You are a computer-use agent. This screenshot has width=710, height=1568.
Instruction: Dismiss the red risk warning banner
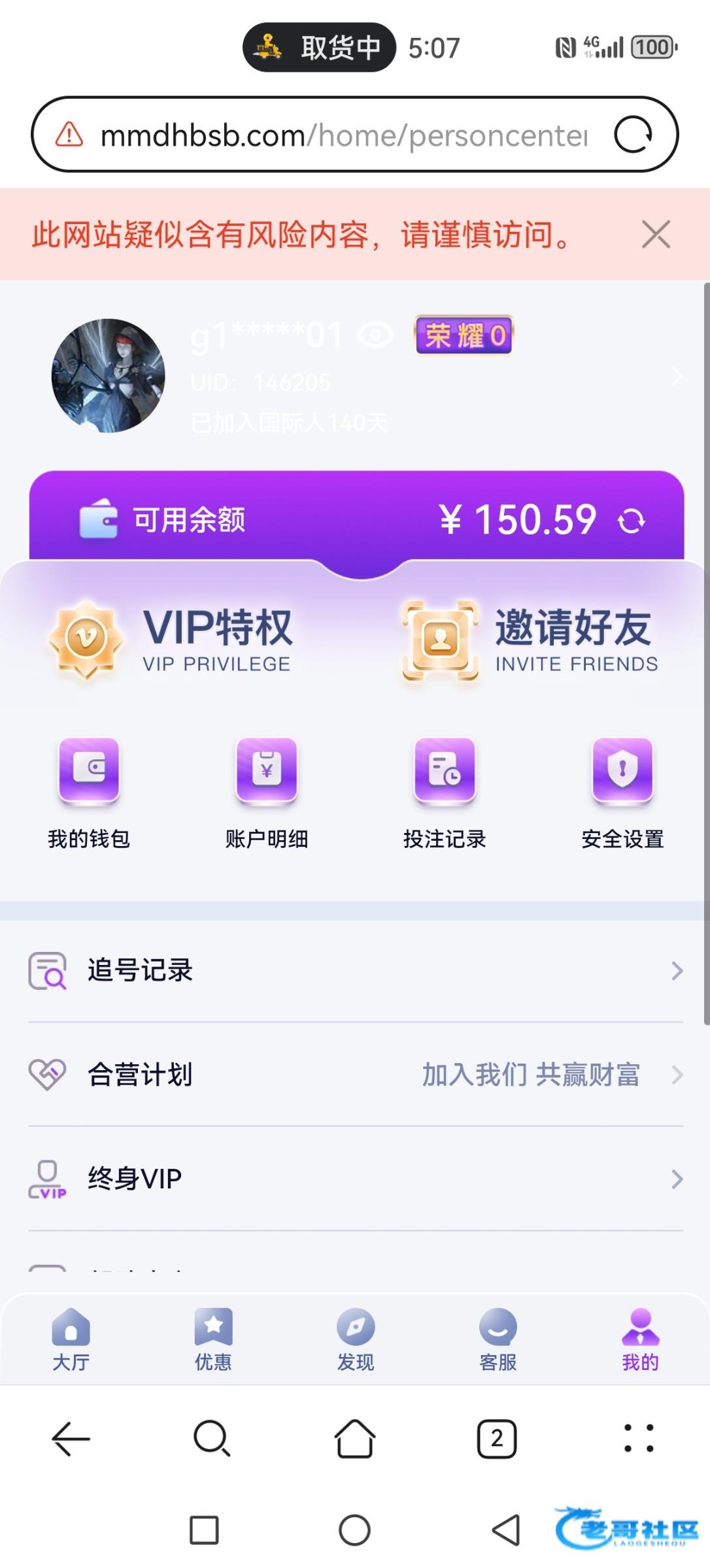coord(656,235)
